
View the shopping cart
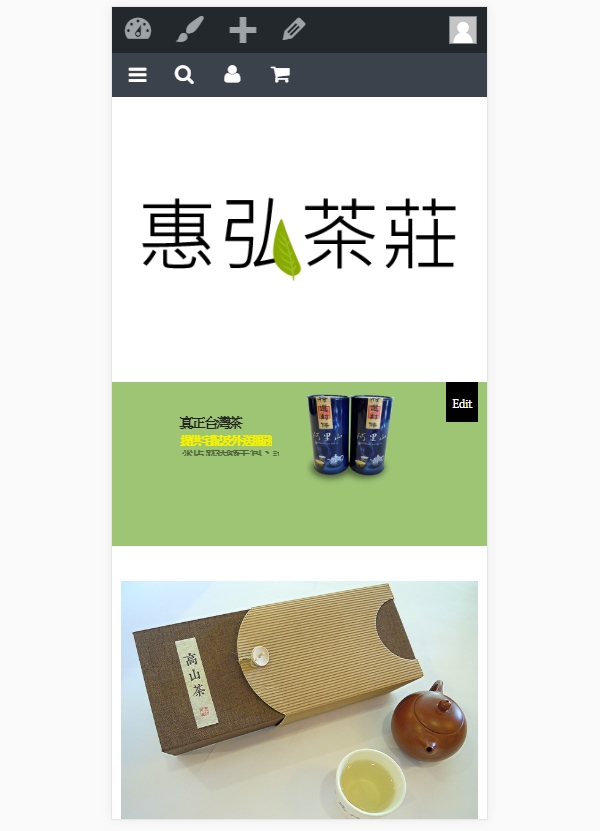click(280, 75)
